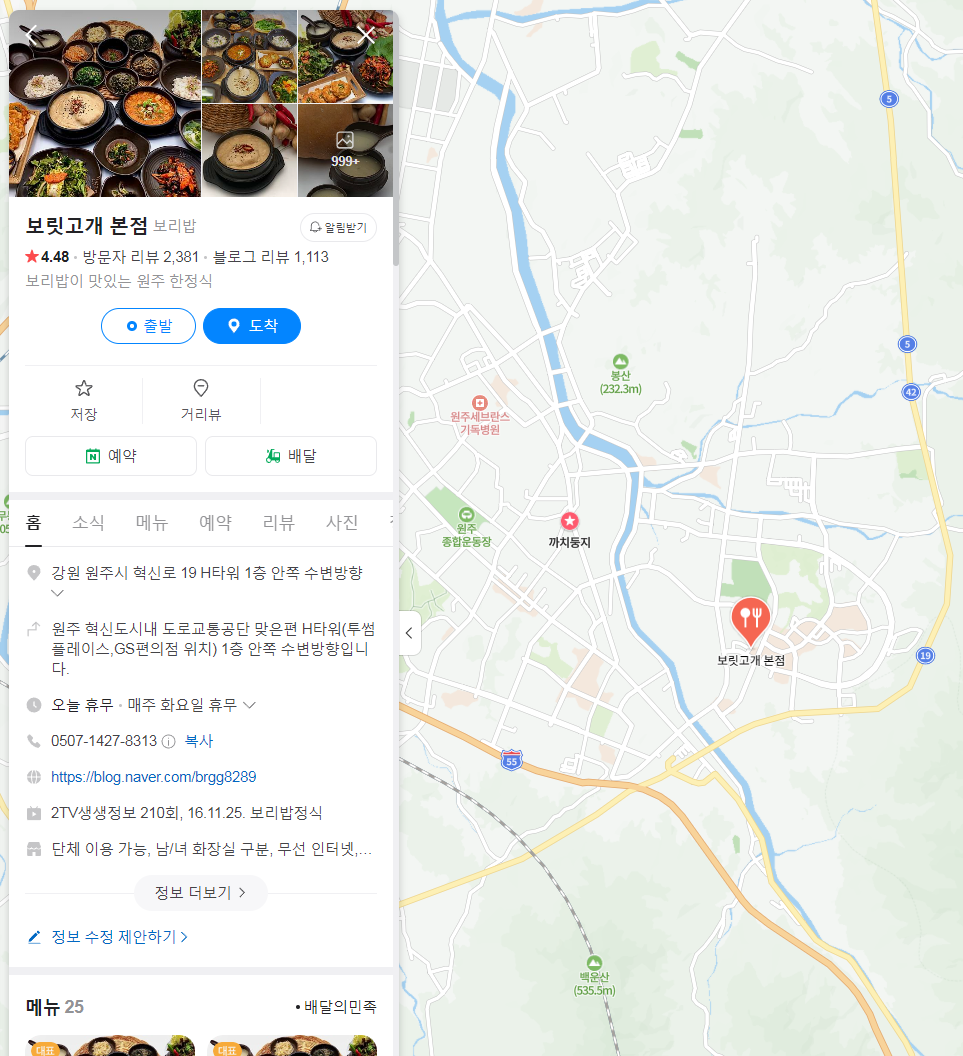Expand the 매주 화요일 휴무 hours
Image resolution: width=963 pixels, height=1056 pixels.
(x=250, y=705)
